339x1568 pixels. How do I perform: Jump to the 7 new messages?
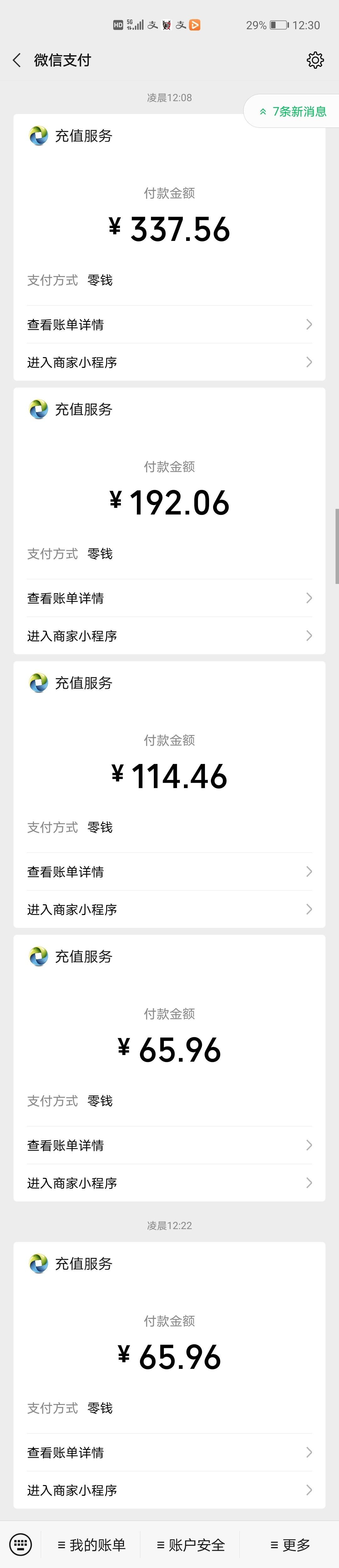tap(293, 112)
